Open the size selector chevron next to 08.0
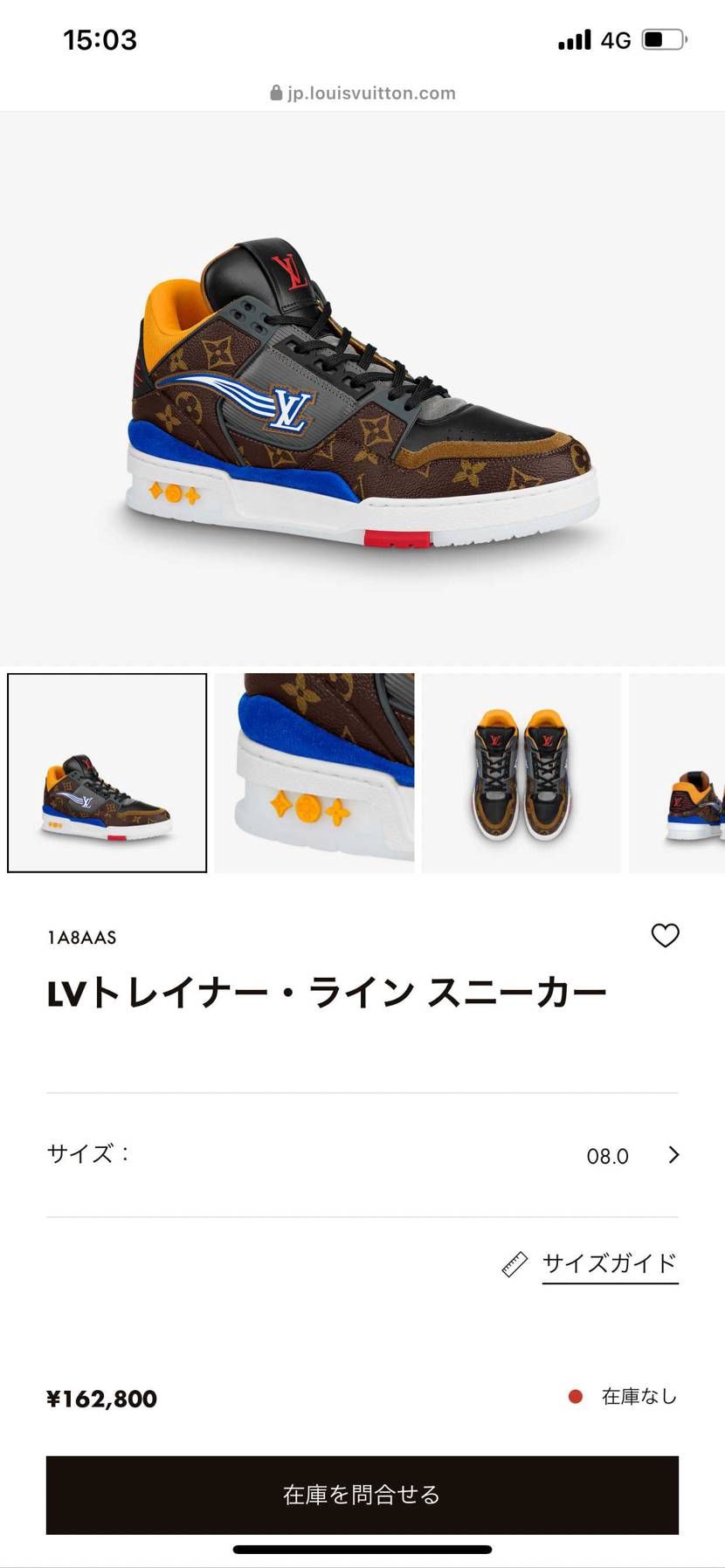 673,1154
